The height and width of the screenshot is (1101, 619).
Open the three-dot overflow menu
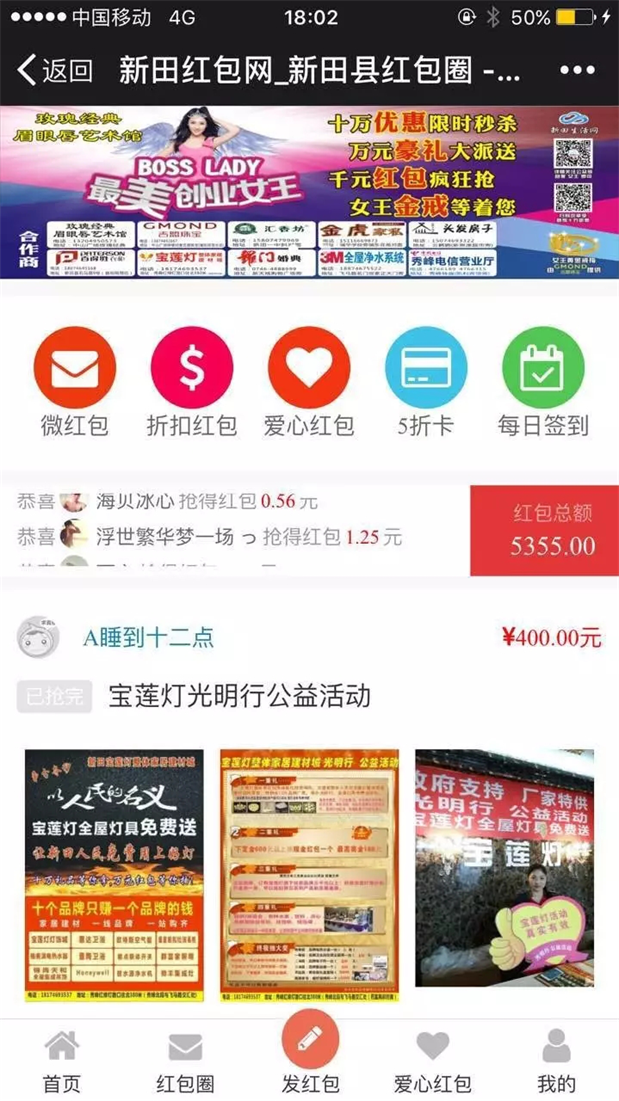click(577, 70)
